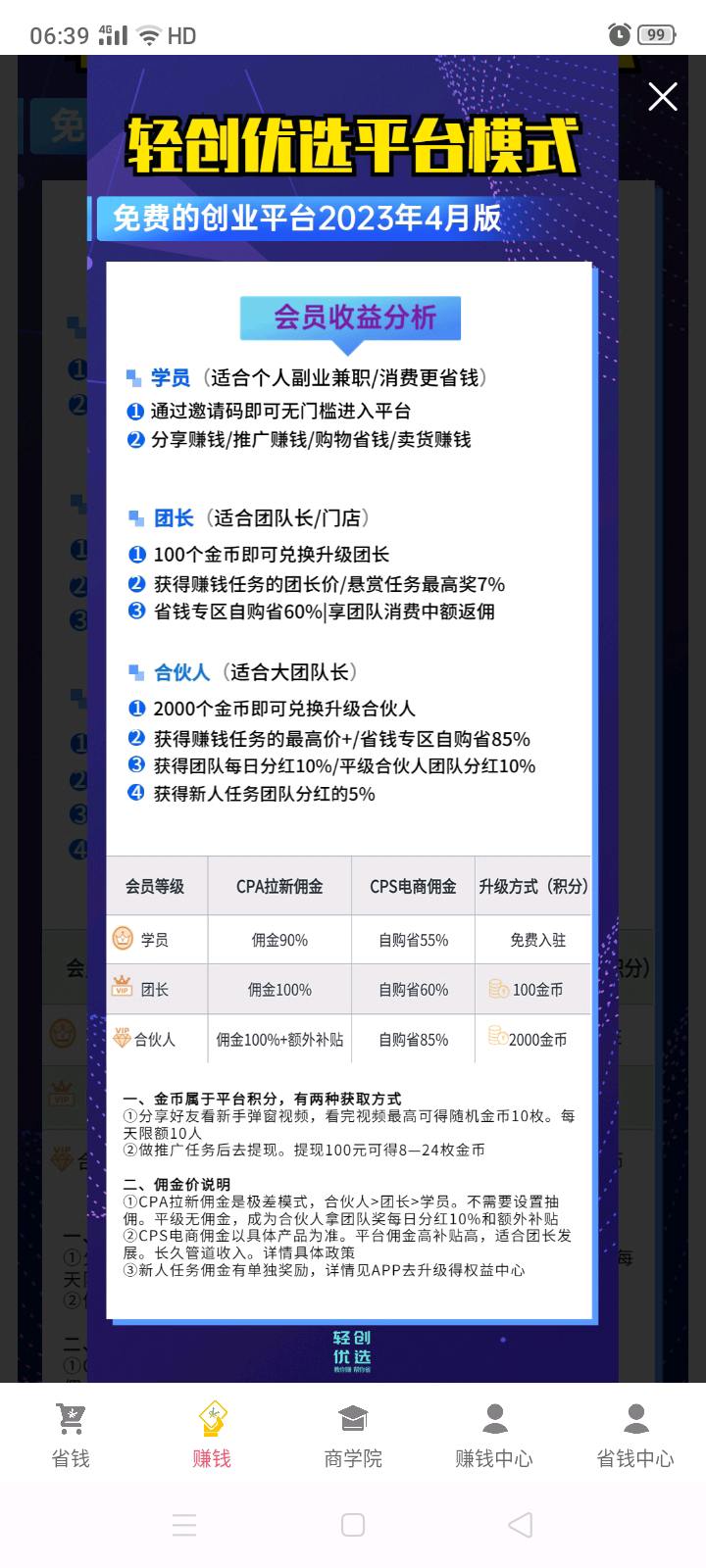Go to the system home screen
This screenshot has height=1568, width=706.
pos(353,1525)
